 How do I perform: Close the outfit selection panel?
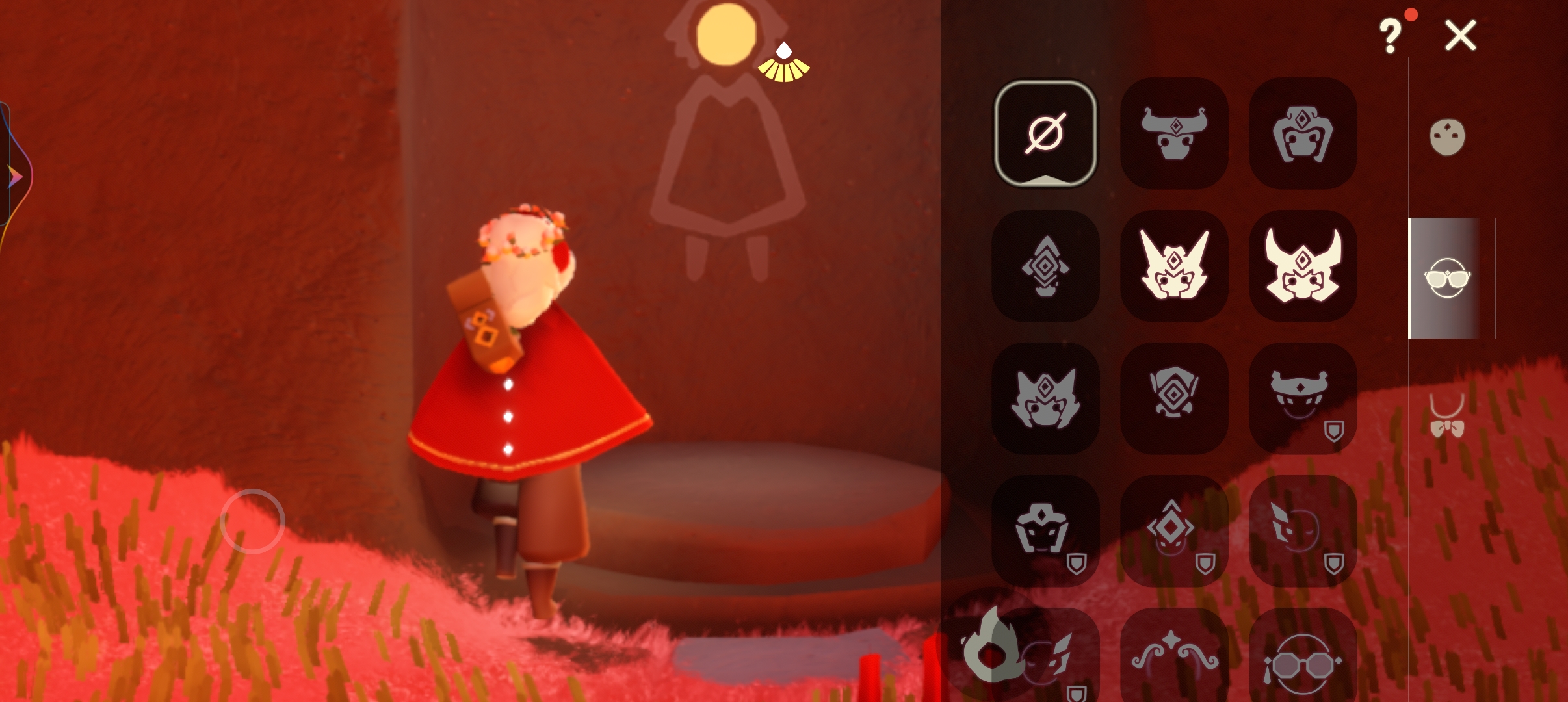tap(1460, 35)
